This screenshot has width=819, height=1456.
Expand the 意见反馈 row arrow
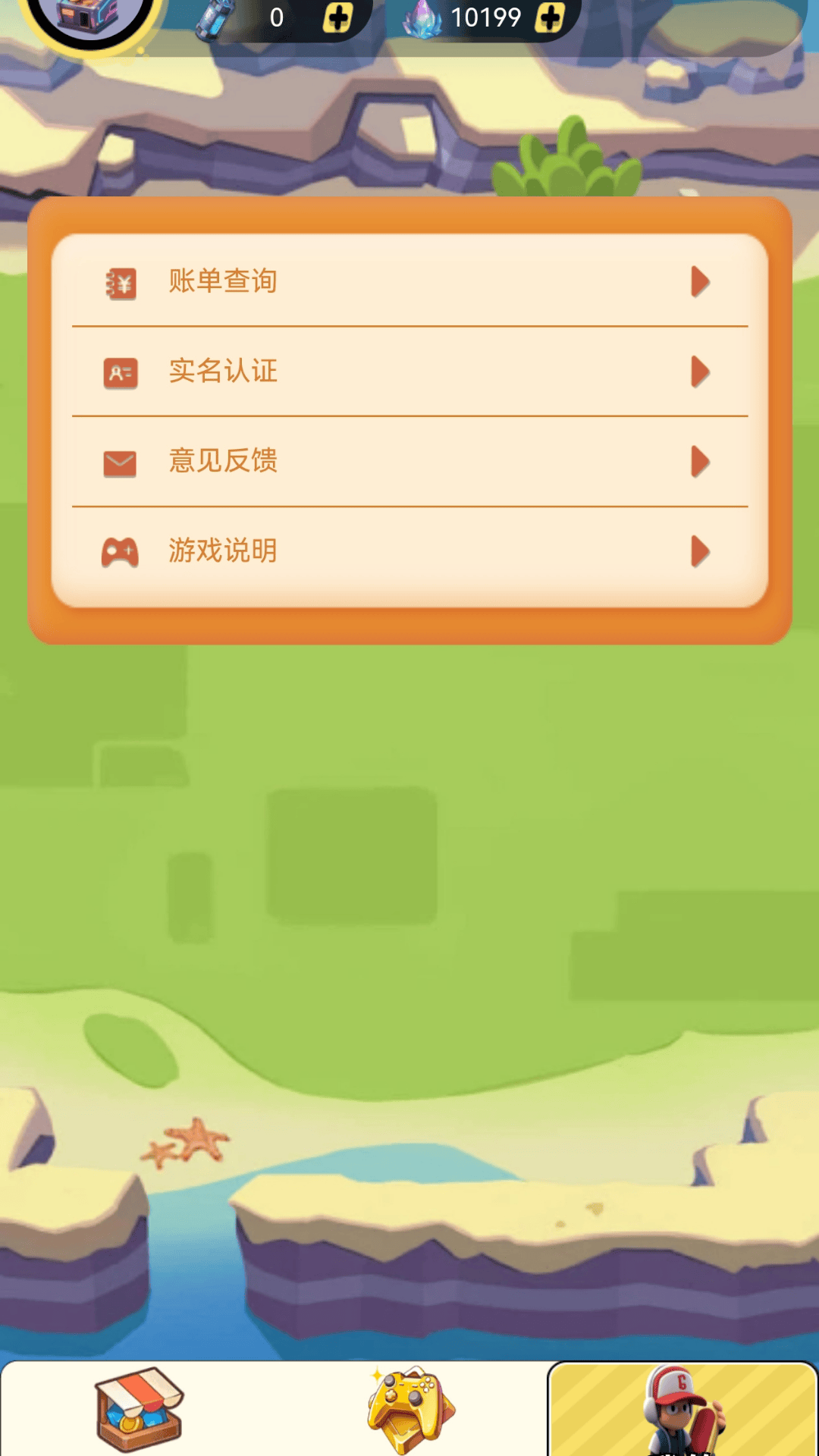[699, 461]
